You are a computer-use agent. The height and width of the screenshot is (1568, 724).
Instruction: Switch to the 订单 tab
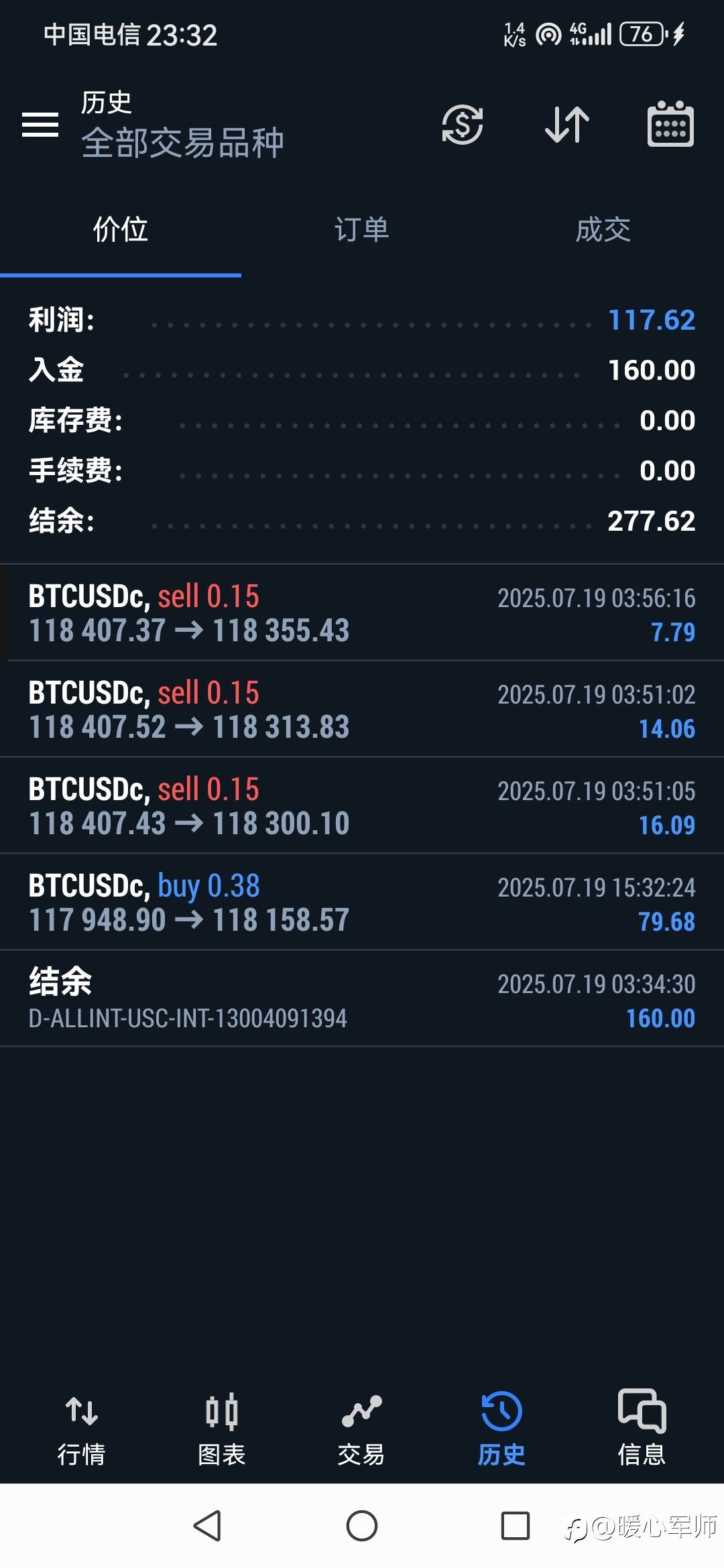click(x=362, y=229)
